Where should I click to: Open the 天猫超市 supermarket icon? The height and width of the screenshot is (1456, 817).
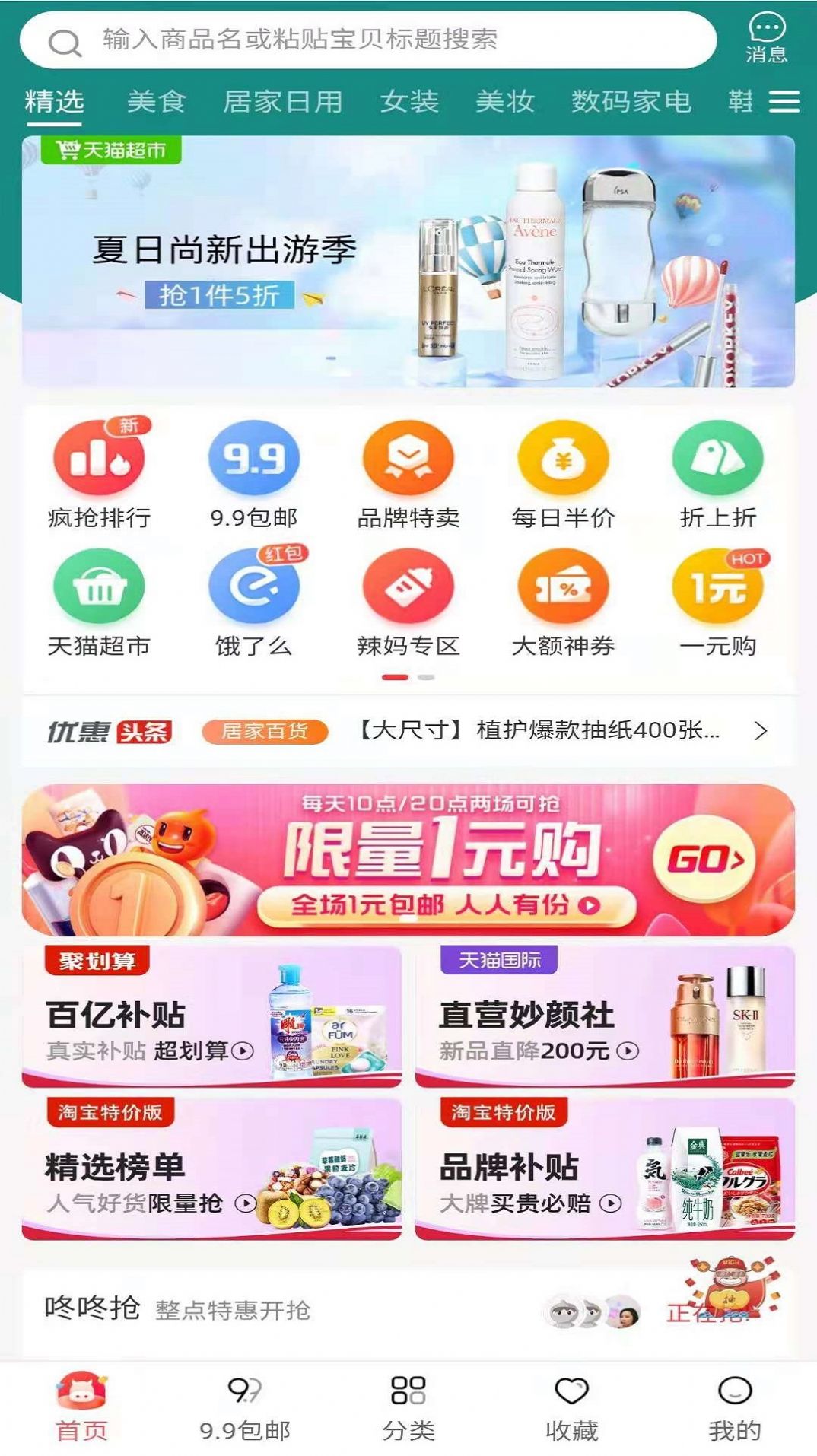(100, 597)
